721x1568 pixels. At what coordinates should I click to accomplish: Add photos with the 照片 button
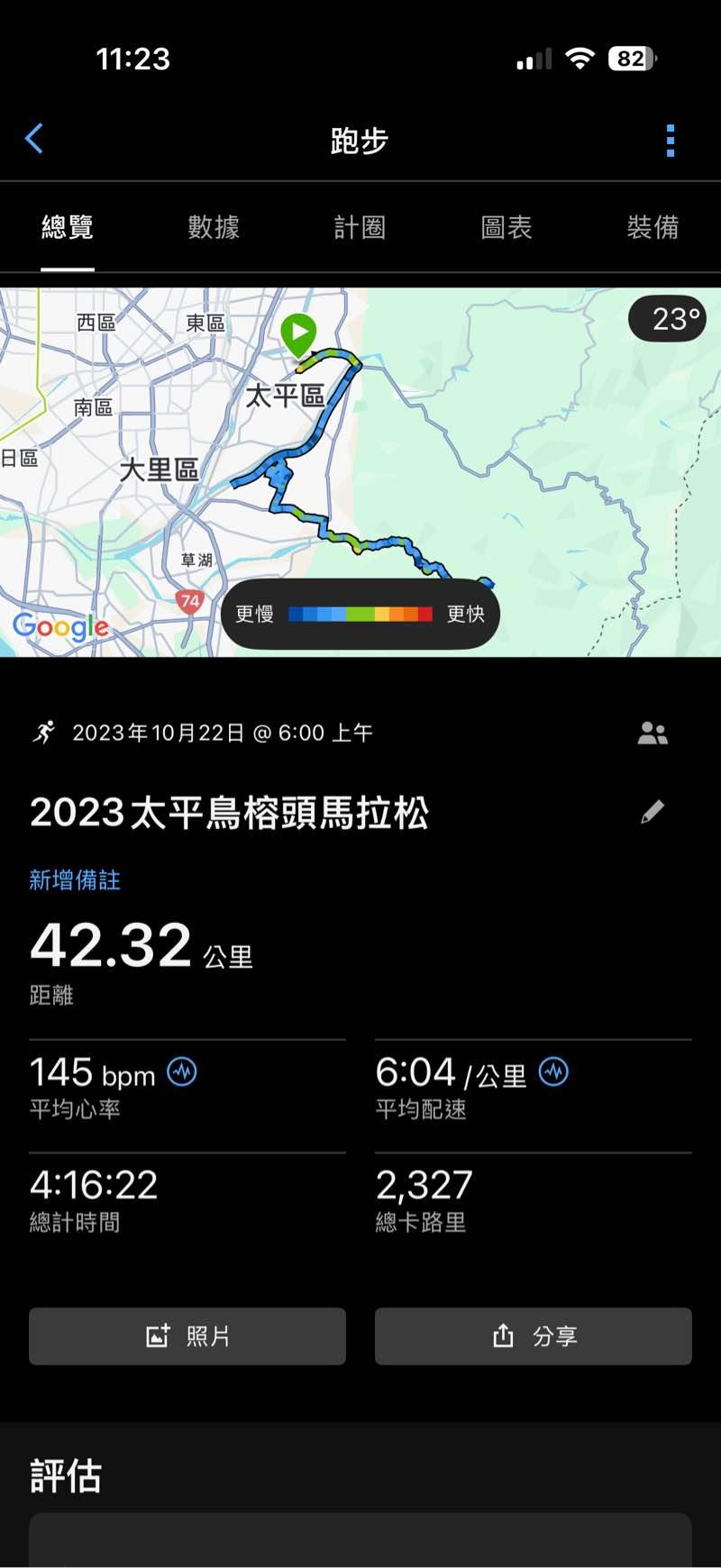click(x=187, y=1336)
